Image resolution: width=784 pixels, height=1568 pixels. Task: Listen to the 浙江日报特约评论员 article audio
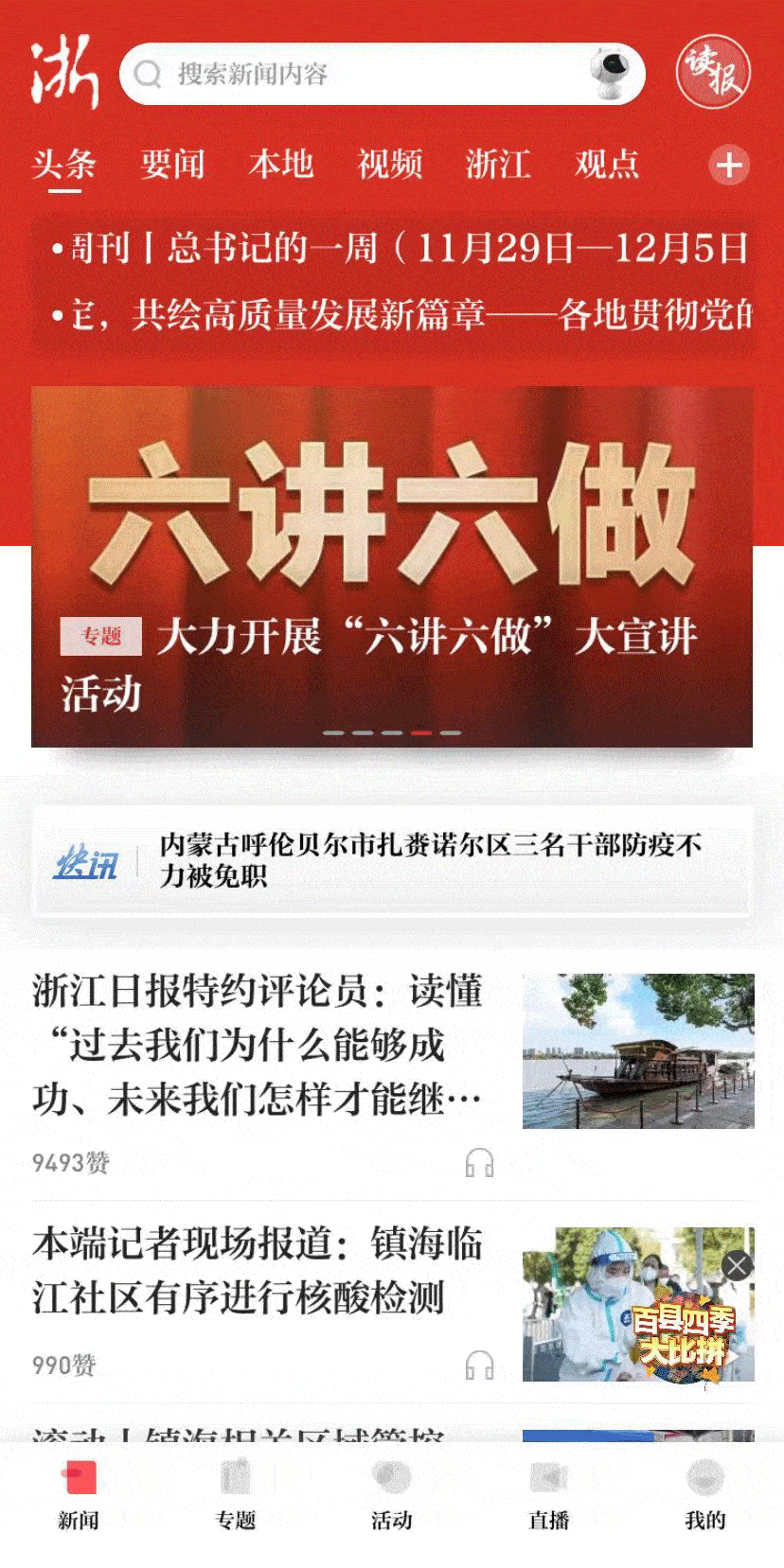click(480, 1163)
